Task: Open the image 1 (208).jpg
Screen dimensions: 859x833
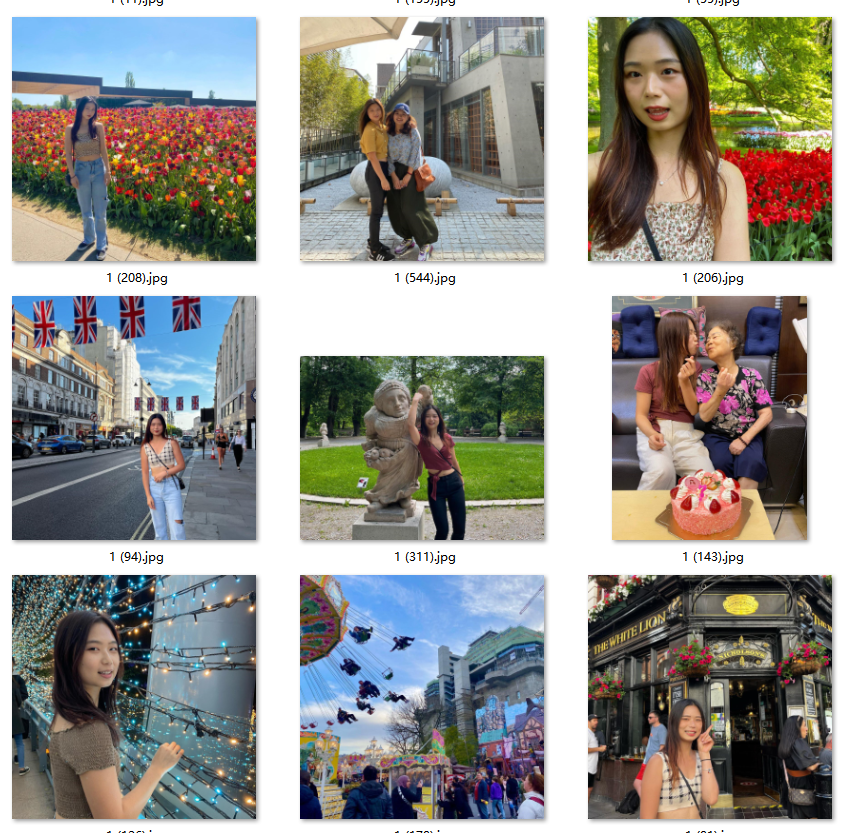Action: [x=134, y=139]
